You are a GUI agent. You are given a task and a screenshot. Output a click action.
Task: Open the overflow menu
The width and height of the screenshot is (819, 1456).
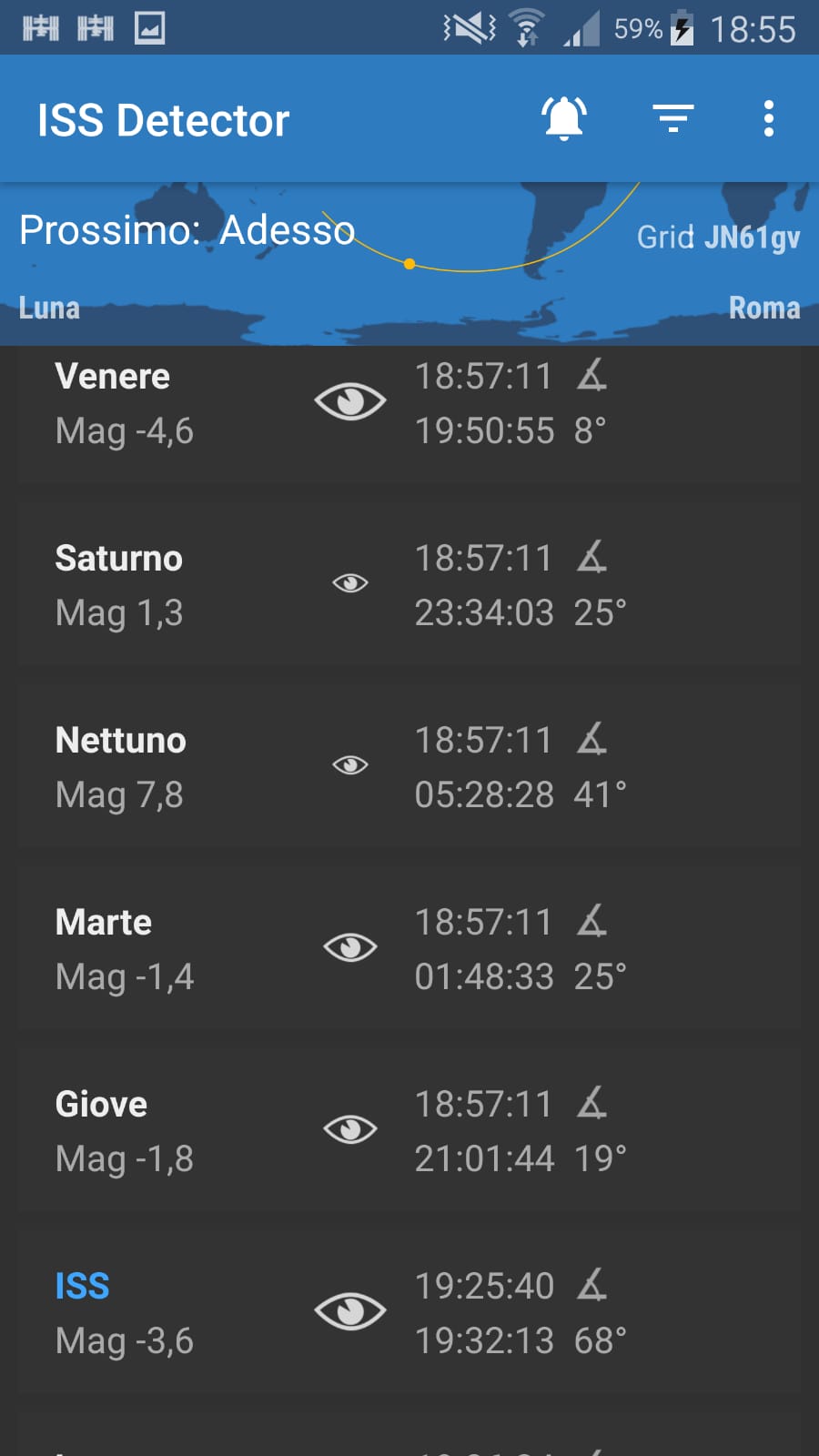pos(769,118)
